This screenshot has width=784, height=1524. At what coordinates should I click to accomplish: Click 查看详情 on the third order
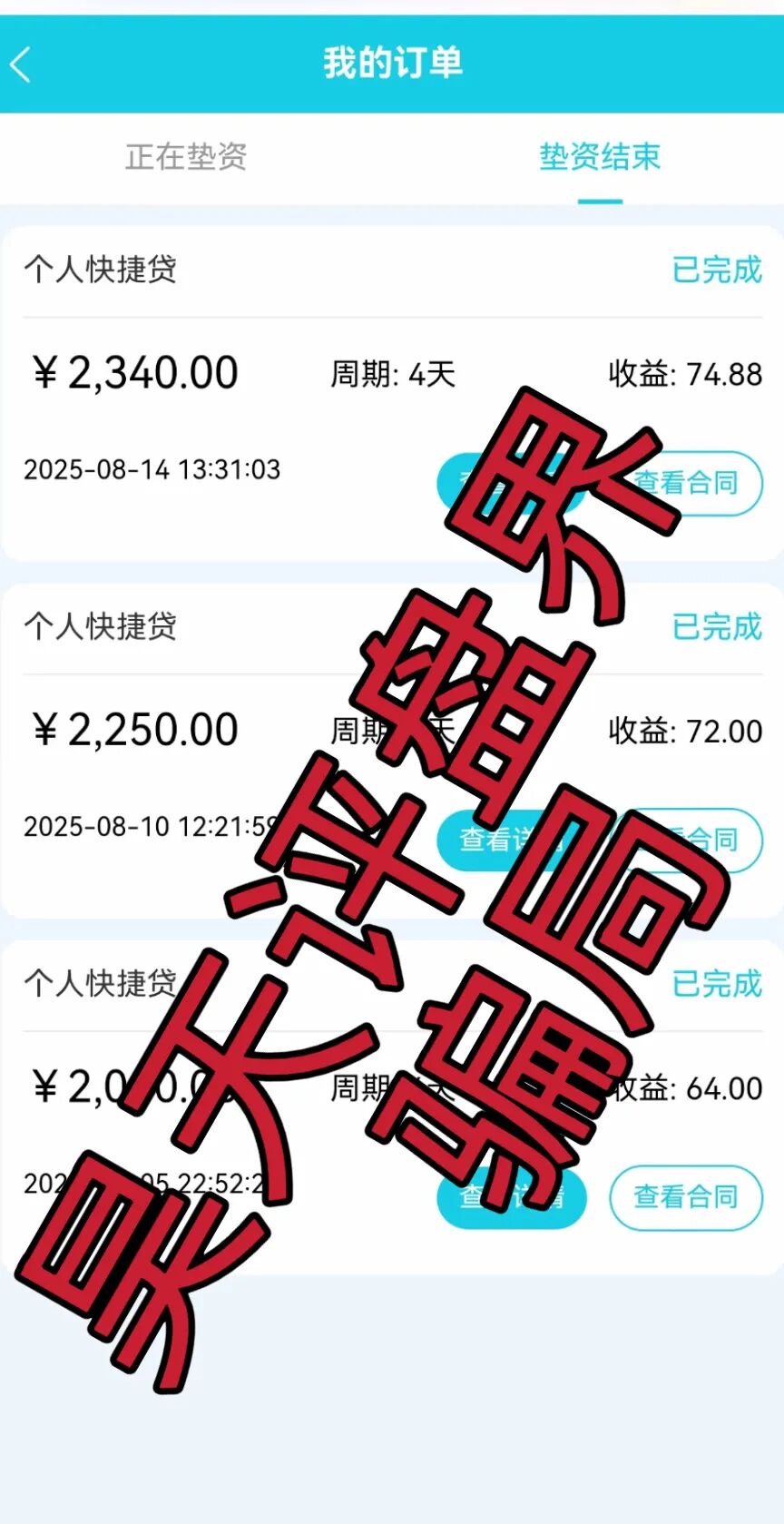(510, 1197)
